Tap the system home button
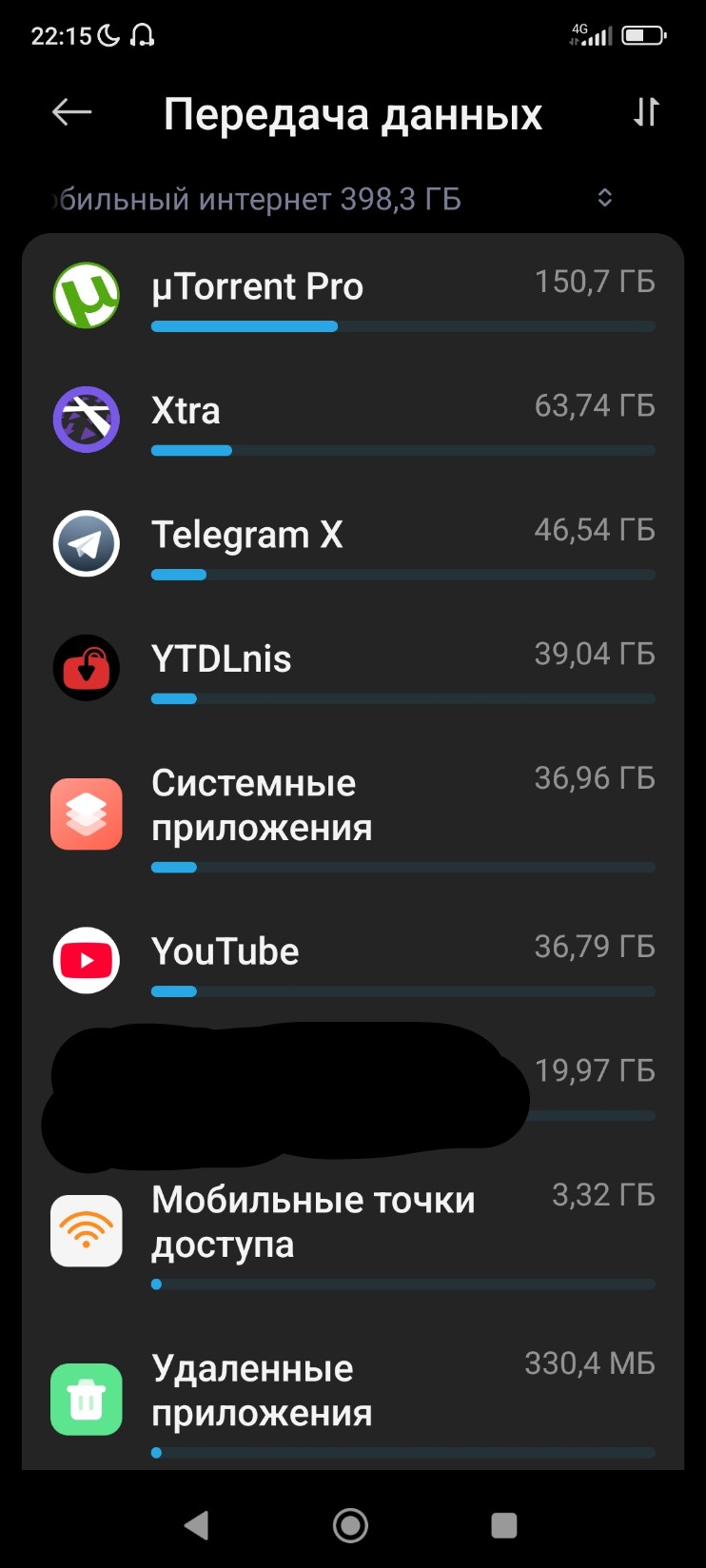The height and width of the screenshot is (1568, 706). (351, 1526)
